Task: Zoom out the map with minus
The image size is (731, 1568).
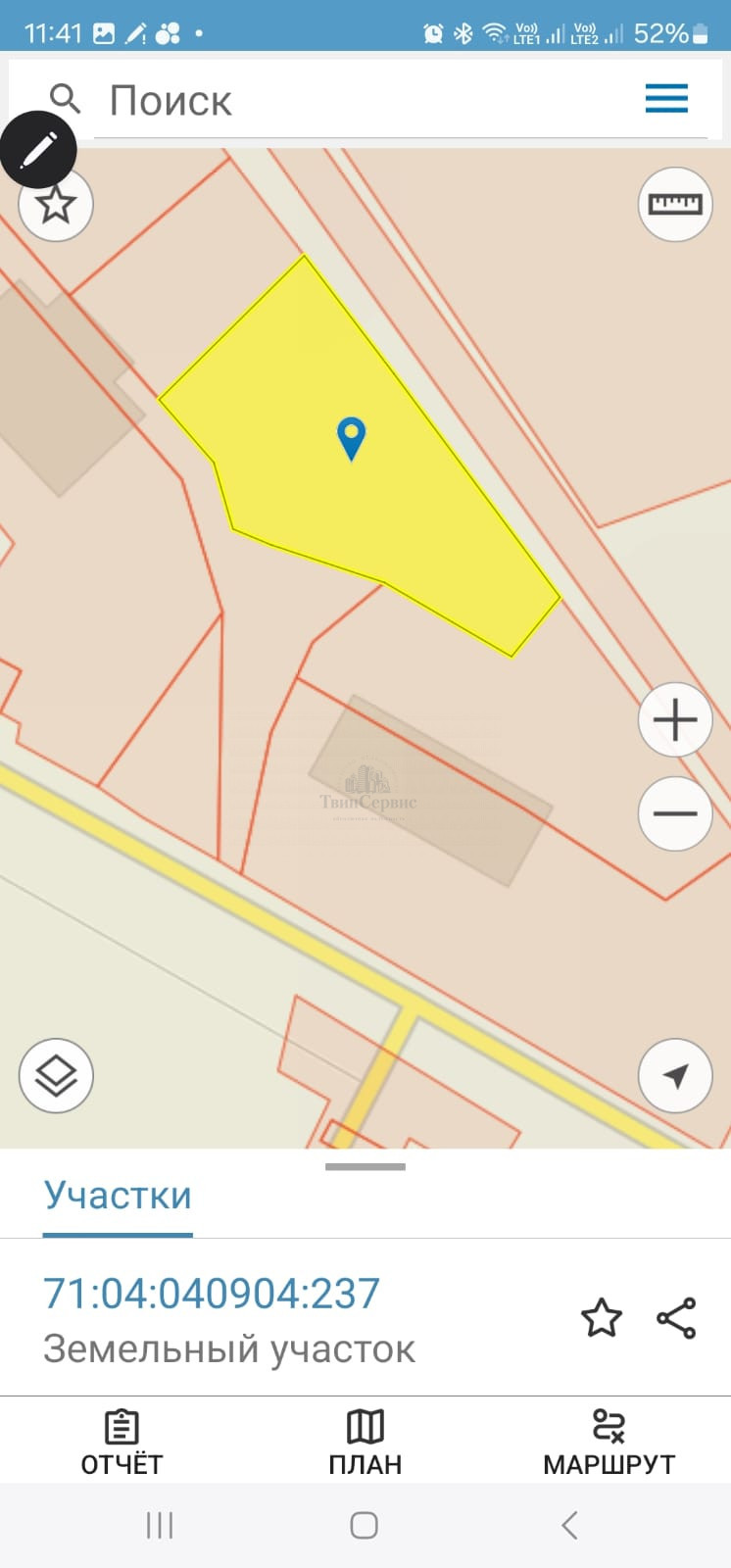Action: pyautogui.click(x=675, y=813)
